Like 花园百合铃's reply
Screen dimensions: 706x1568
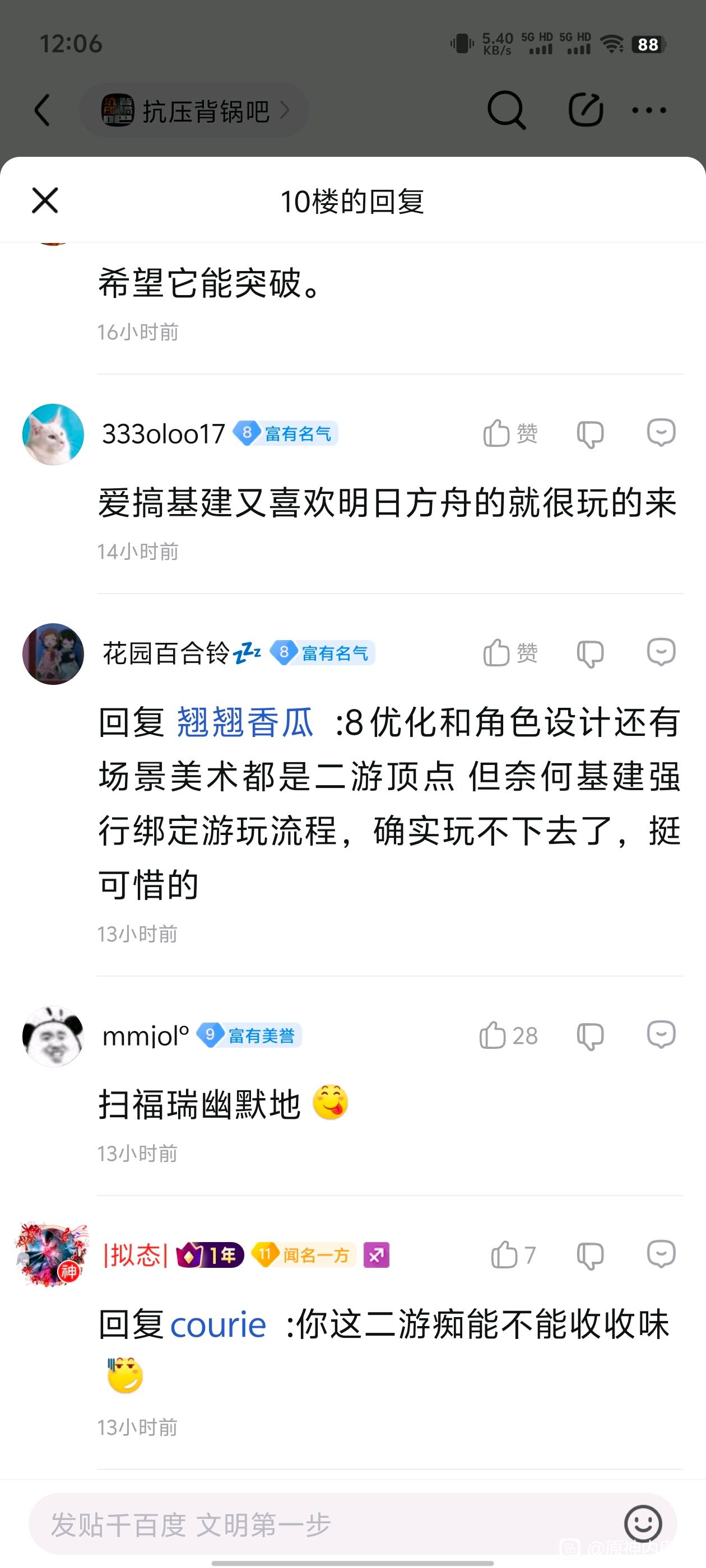pos(510,653)
